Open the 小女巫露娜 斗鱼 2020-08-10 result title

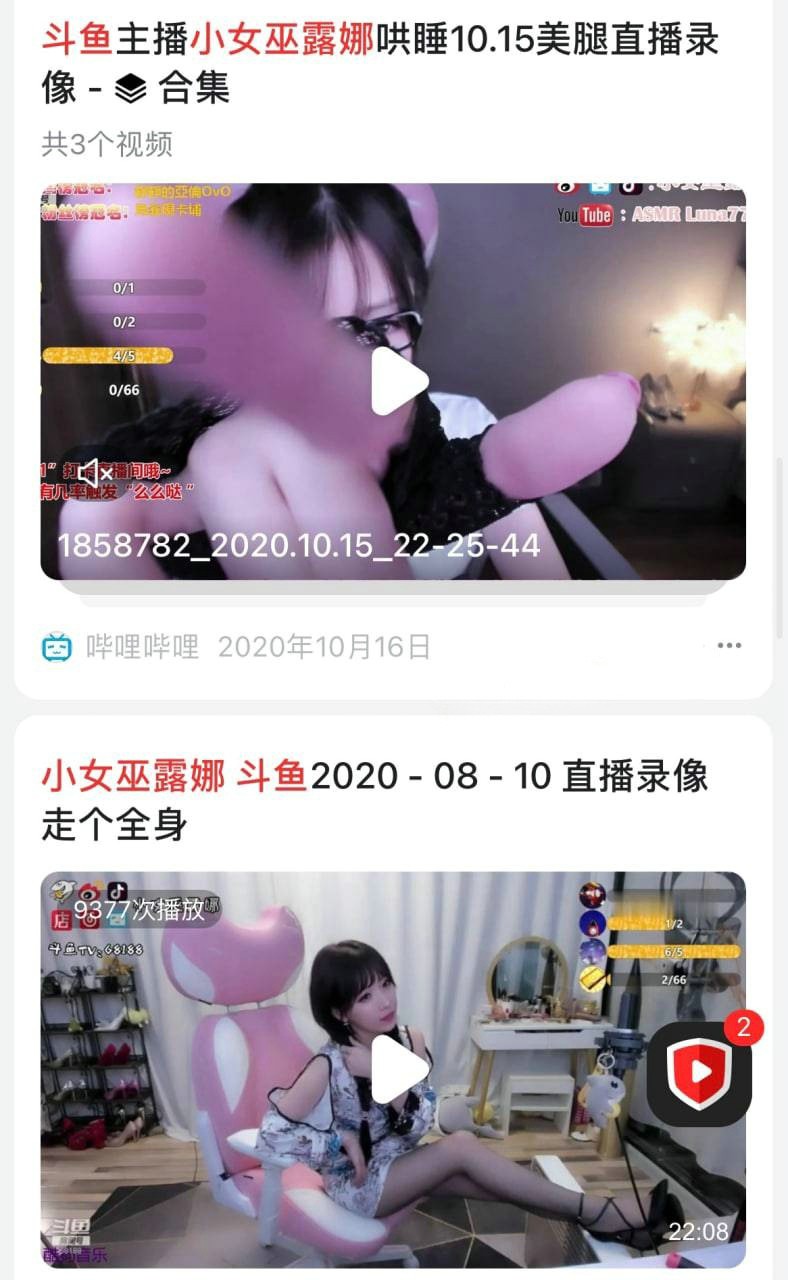374,800
